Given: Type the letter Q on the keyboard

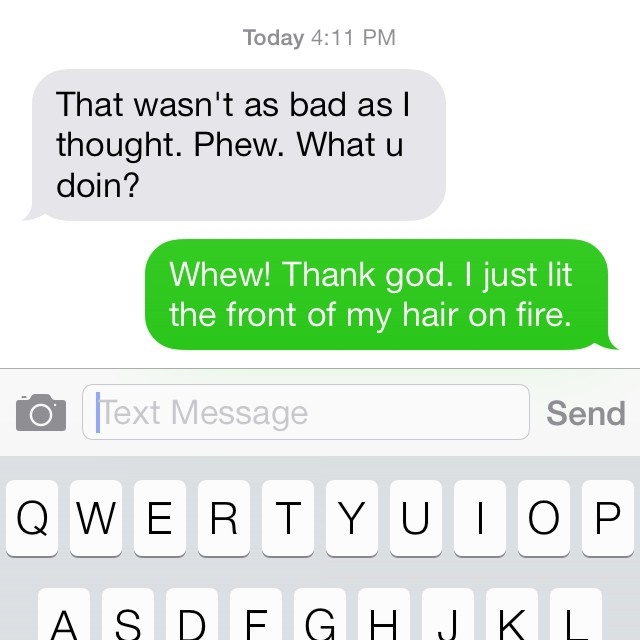Looking at the screenshot, I should coord(34,518).
